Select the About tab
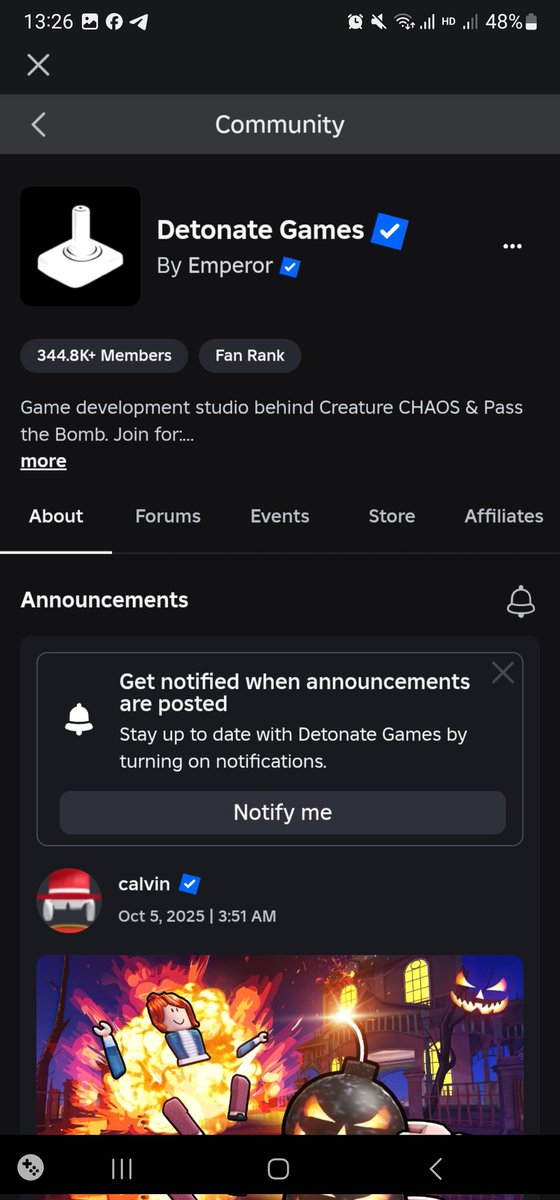The image size is (560, 1200). click(x=56, y=516)
